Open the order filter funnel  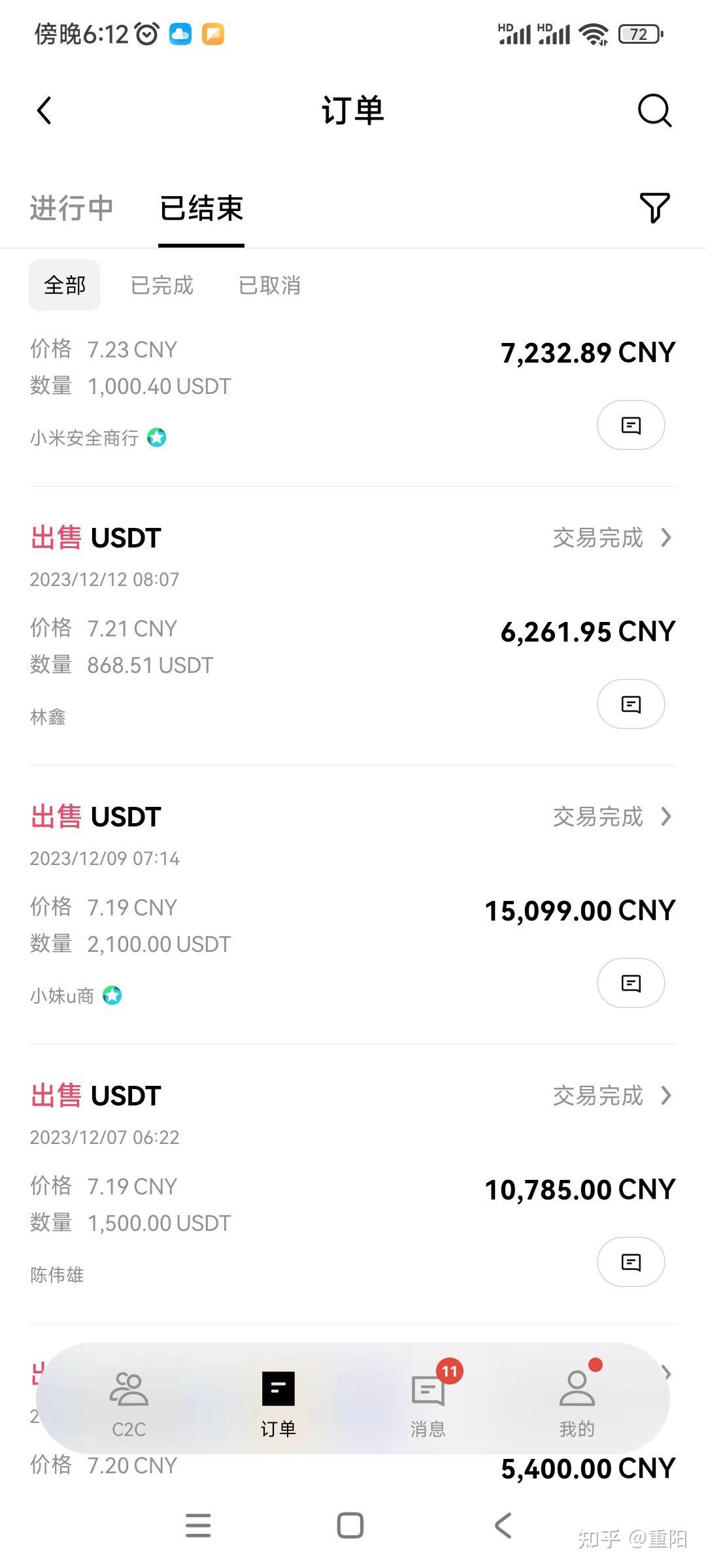coord(654,208)
